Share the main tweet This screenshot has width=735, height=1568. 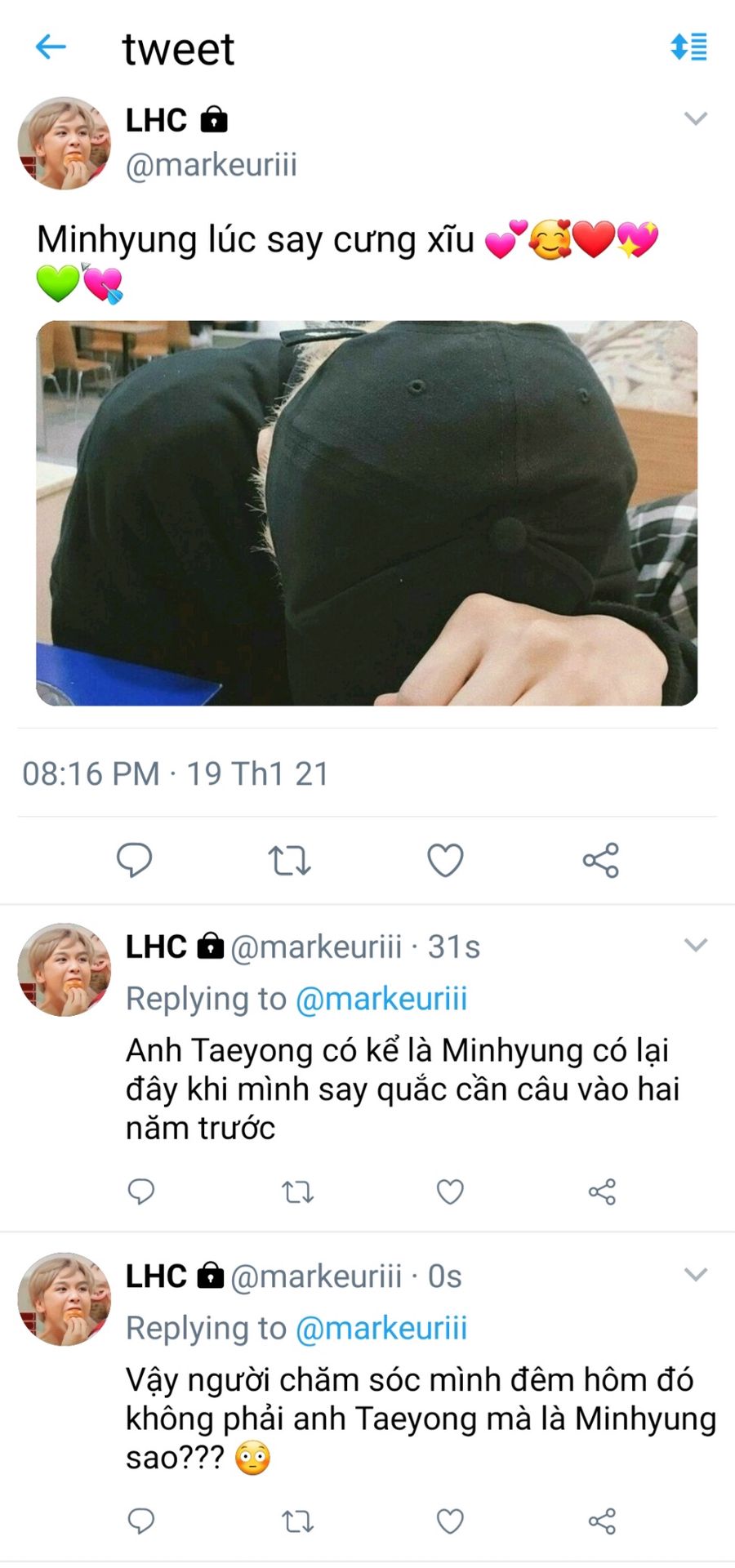click(601, 860)
